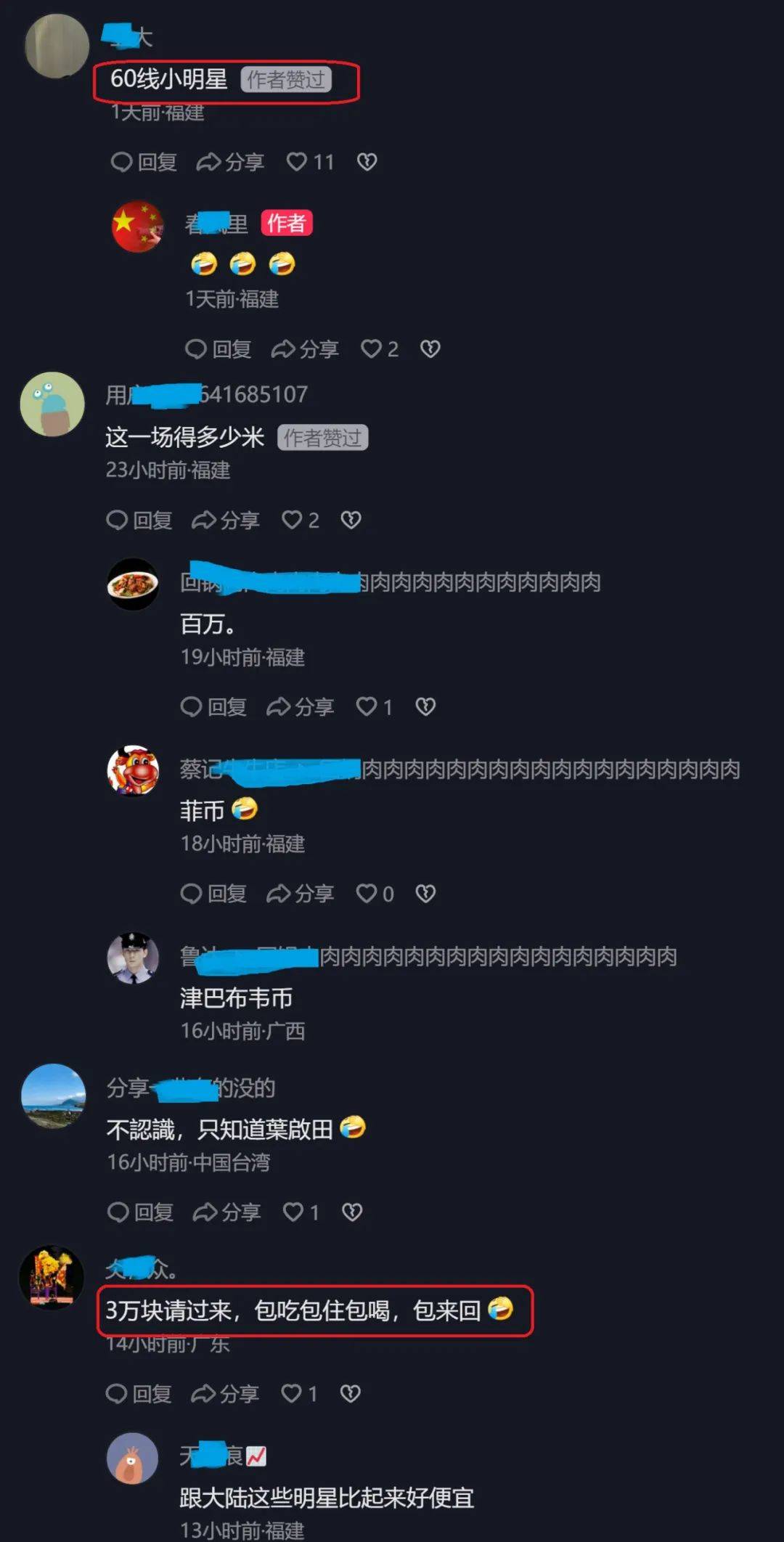
Task: Like the author's laughing emoji reply
Action: 380,349
